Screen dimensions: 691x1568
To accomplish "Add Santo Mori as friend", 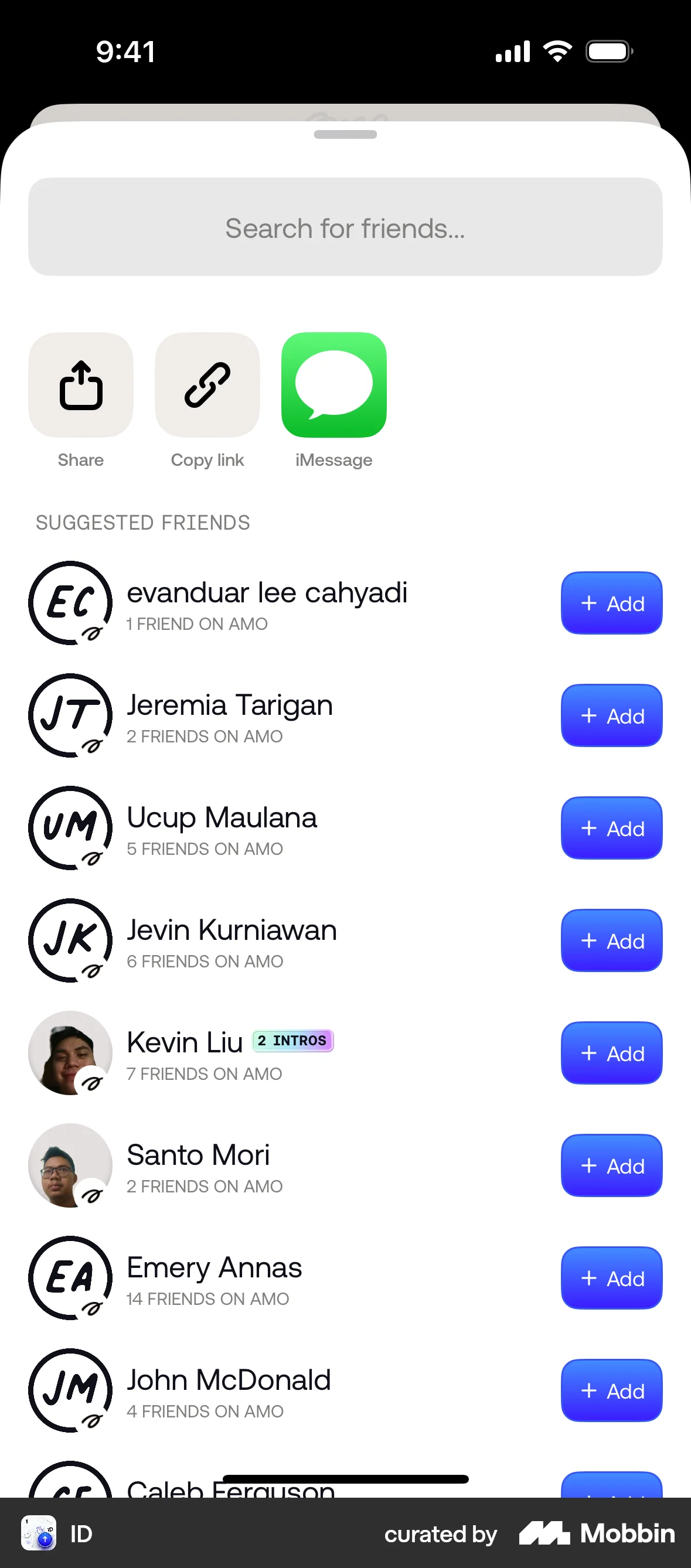I will coord(611,1165).
